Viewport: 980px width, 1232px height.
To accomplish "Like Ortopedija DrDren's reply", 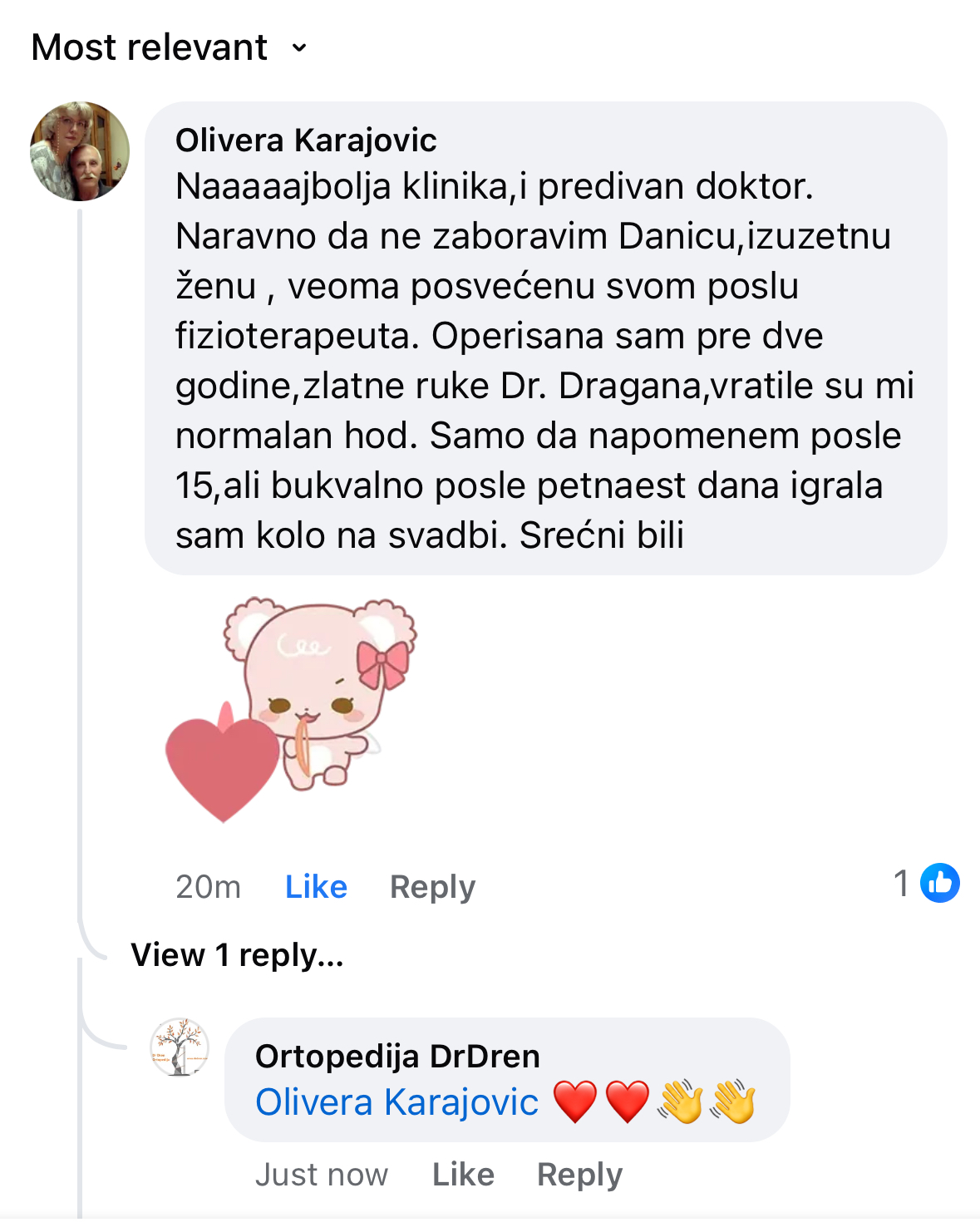I will [463, 1175].
